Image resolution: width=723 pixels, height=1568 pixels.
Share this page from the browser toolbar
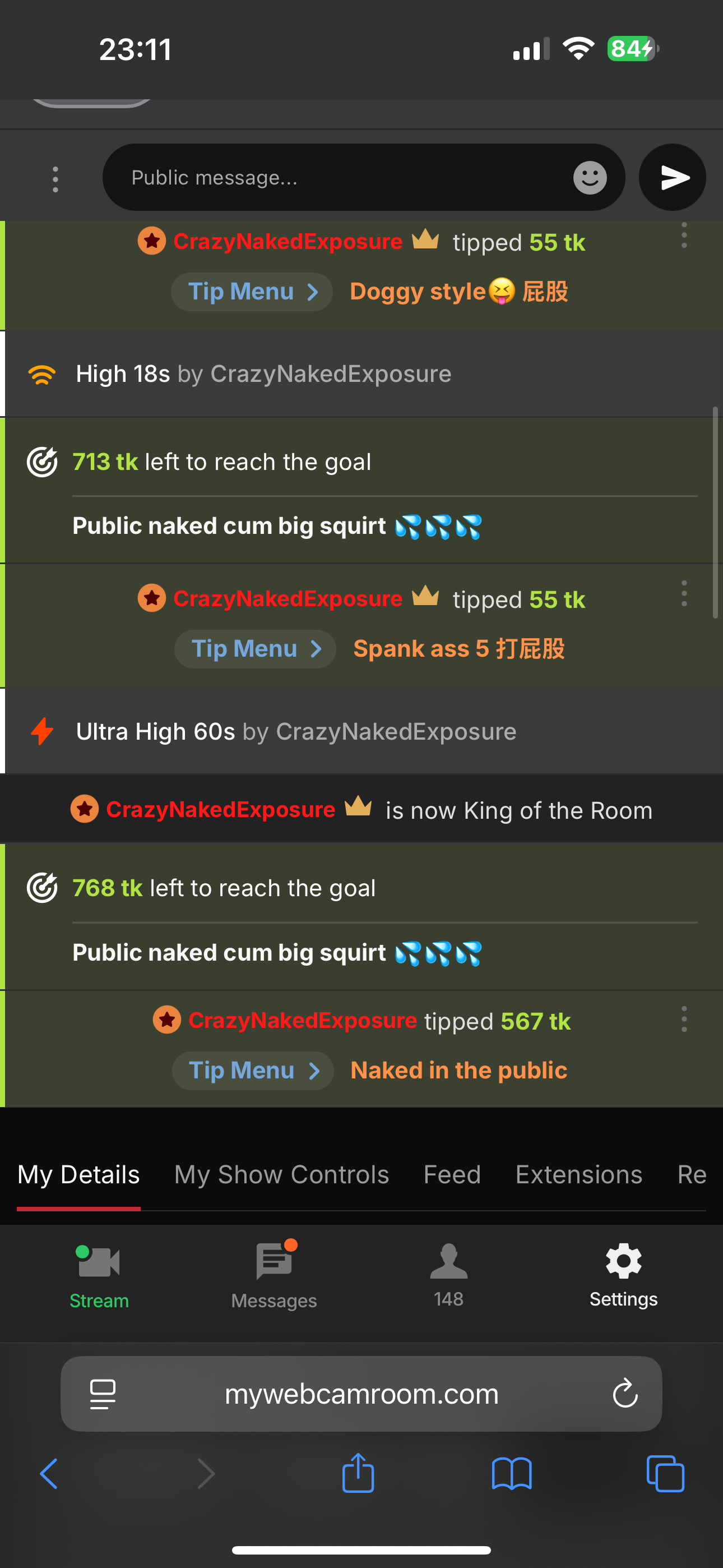point(358,1474)
